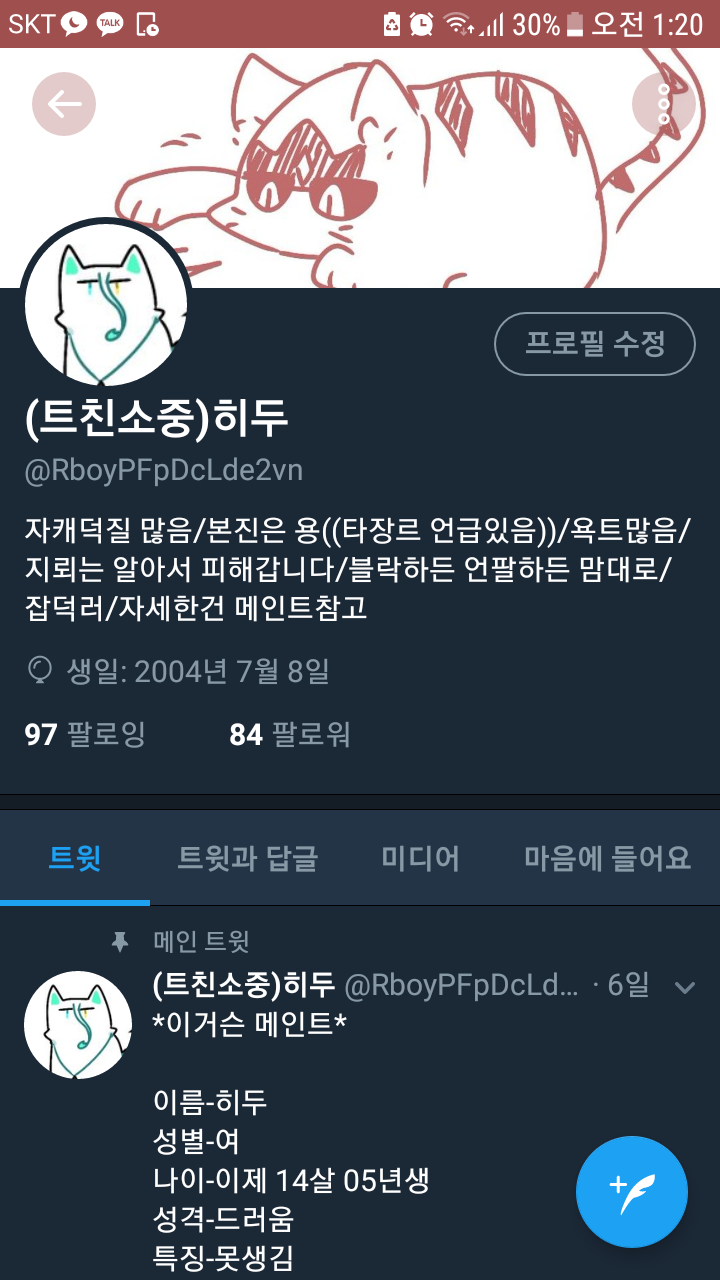The image size is (720, 1280).
Task: Open the 97 팔로잉 following list
Action: [85, 735]
